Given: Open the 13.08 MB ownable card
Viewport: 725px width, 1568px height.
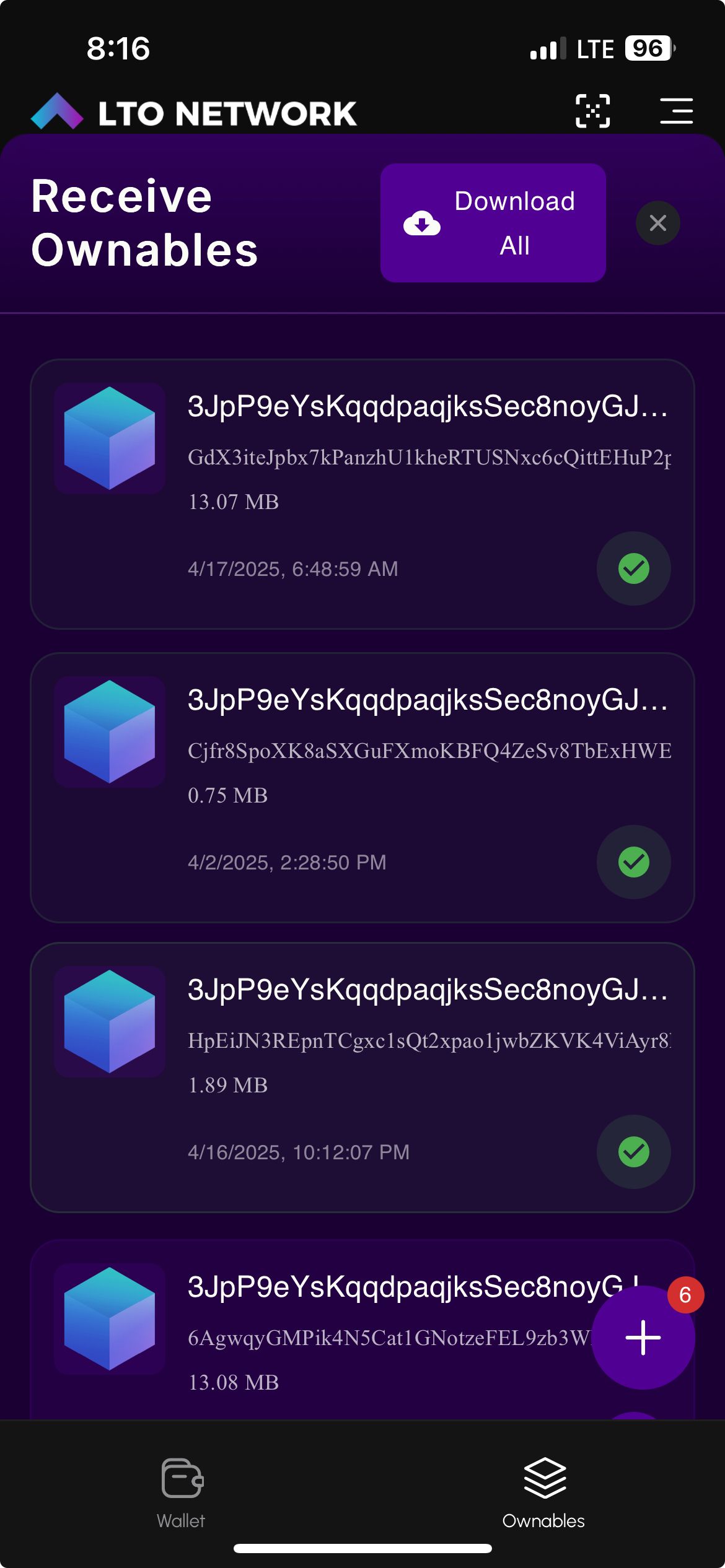Looking at the screenshot, I should pyautogui.click(x=310, y=1330).
